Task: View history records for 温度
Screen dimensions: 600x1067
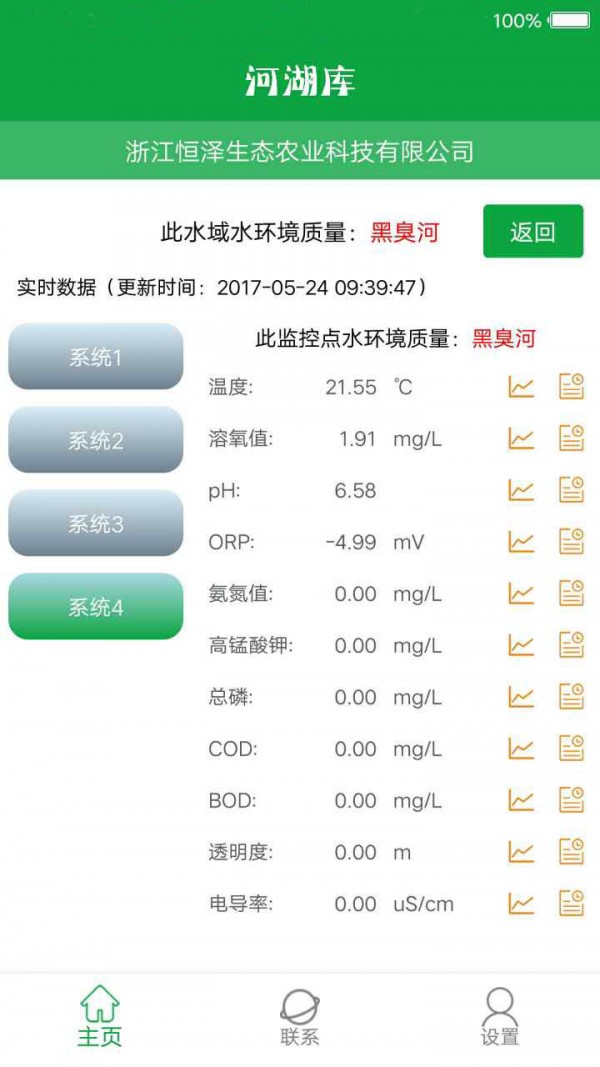Action: [x=571, y=387]
